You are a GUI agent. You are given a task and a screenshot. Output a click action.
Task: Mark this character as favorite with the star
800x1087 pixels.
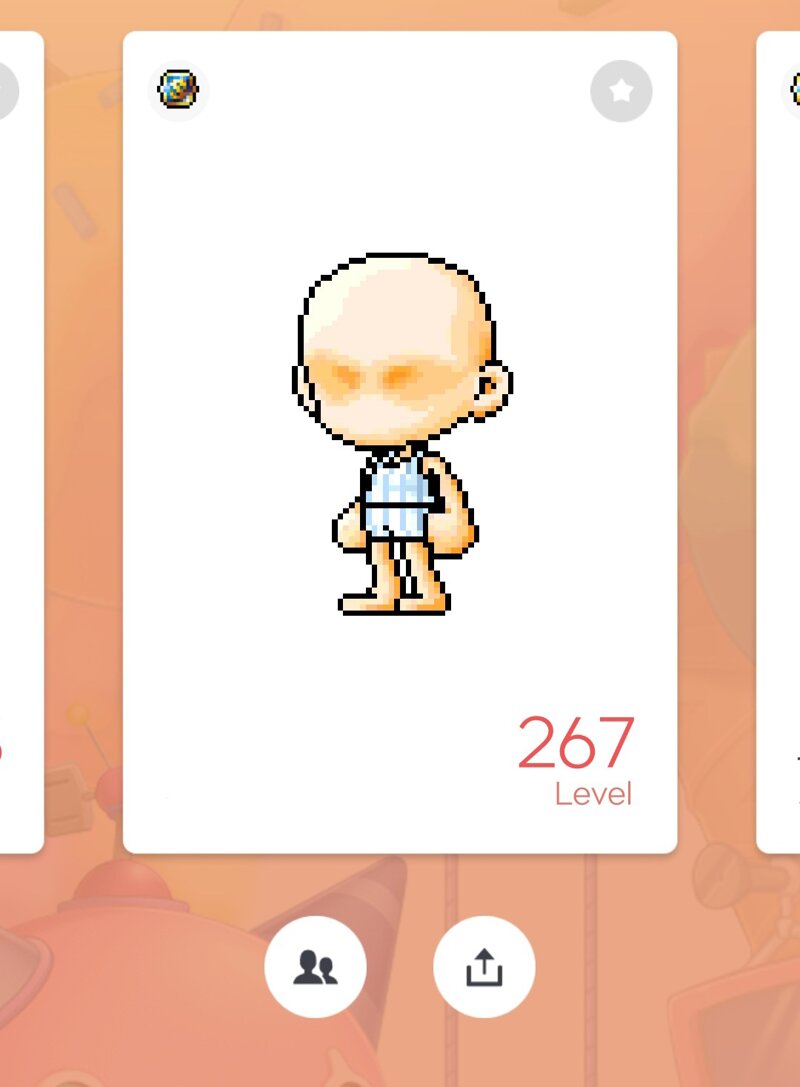coord(621,91)
